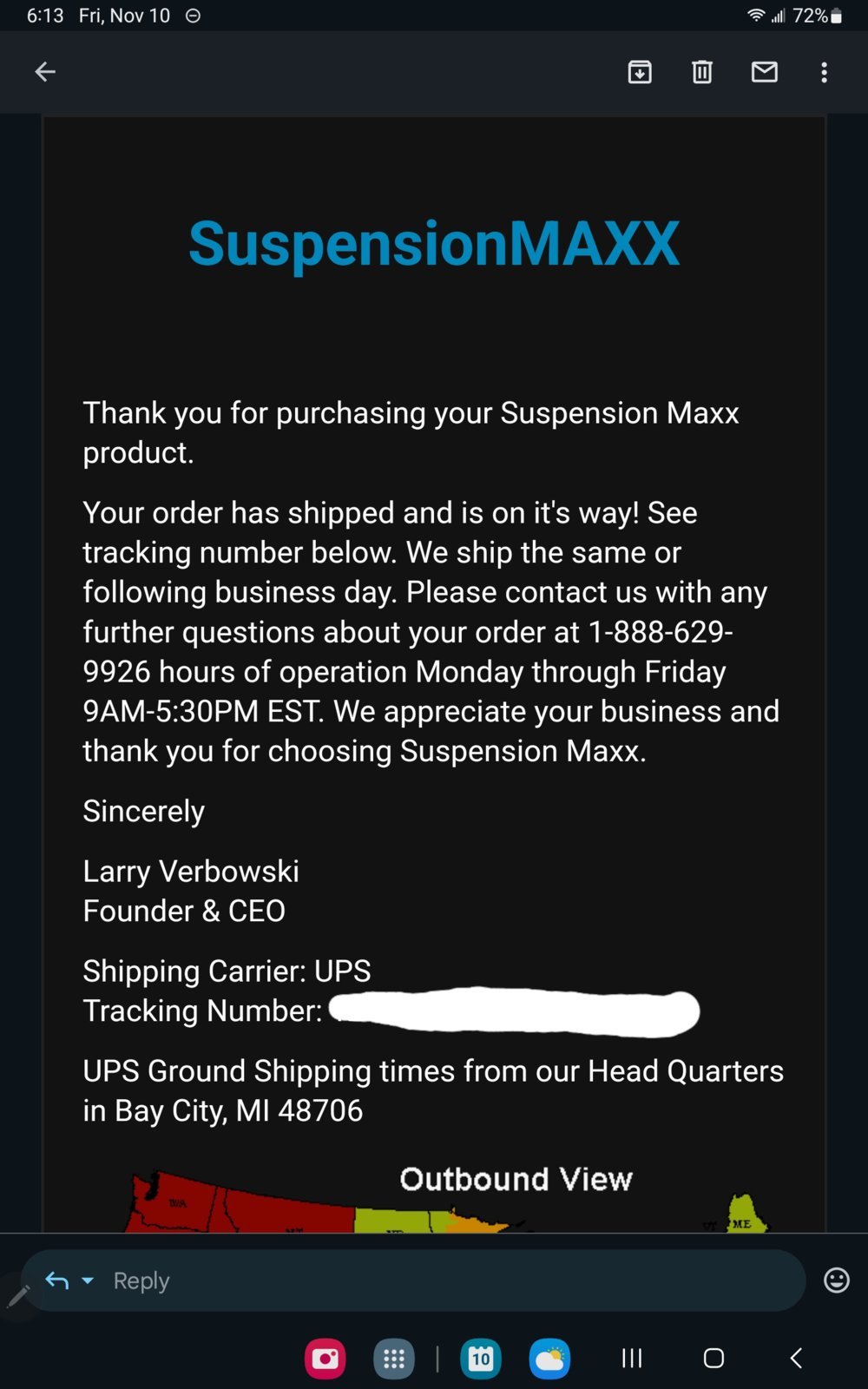Open the red camera app in taskbar
The image size is (868, 1389).
325,1359
